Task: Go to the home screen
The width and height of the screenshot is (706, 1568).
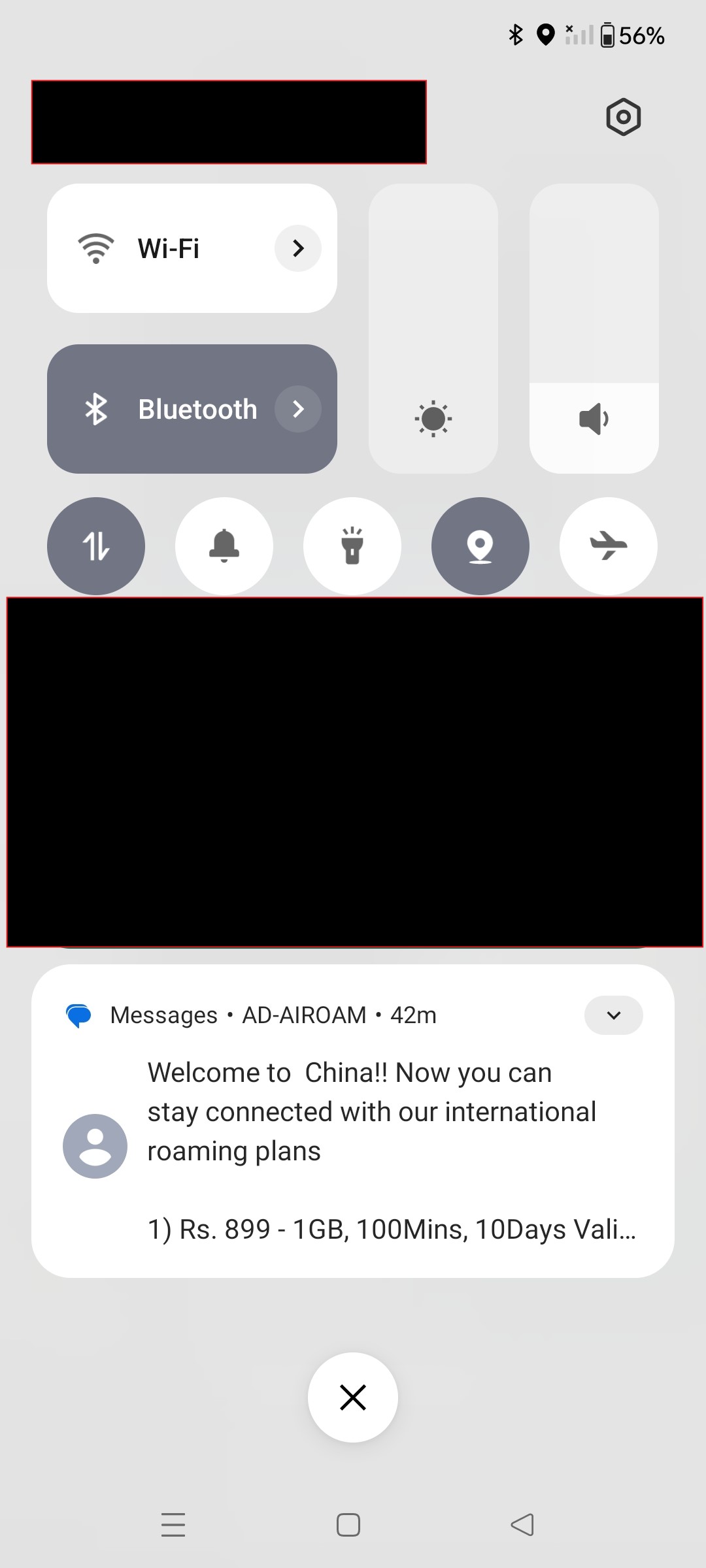Action: click(x=348, y=1525)
